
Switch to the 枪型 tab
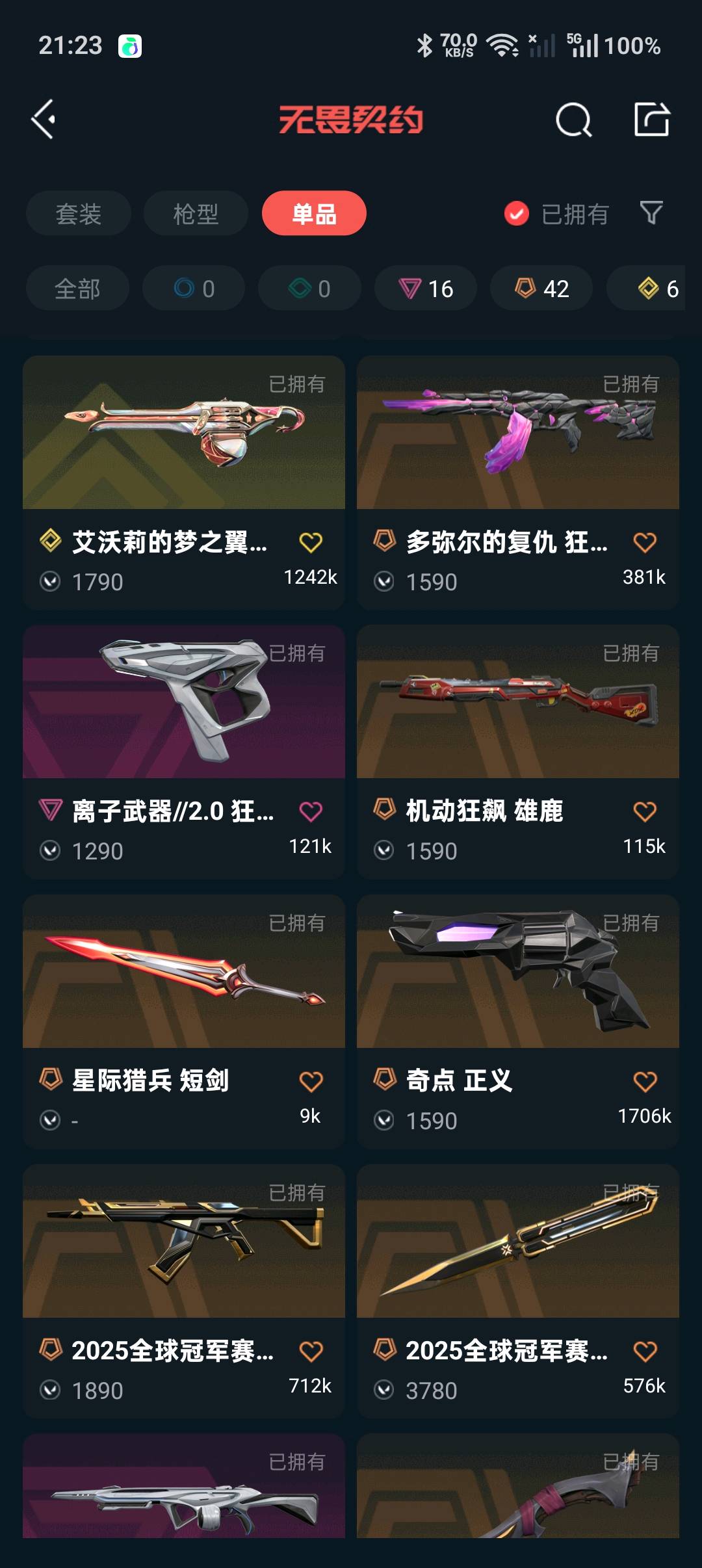coord(196,213)
